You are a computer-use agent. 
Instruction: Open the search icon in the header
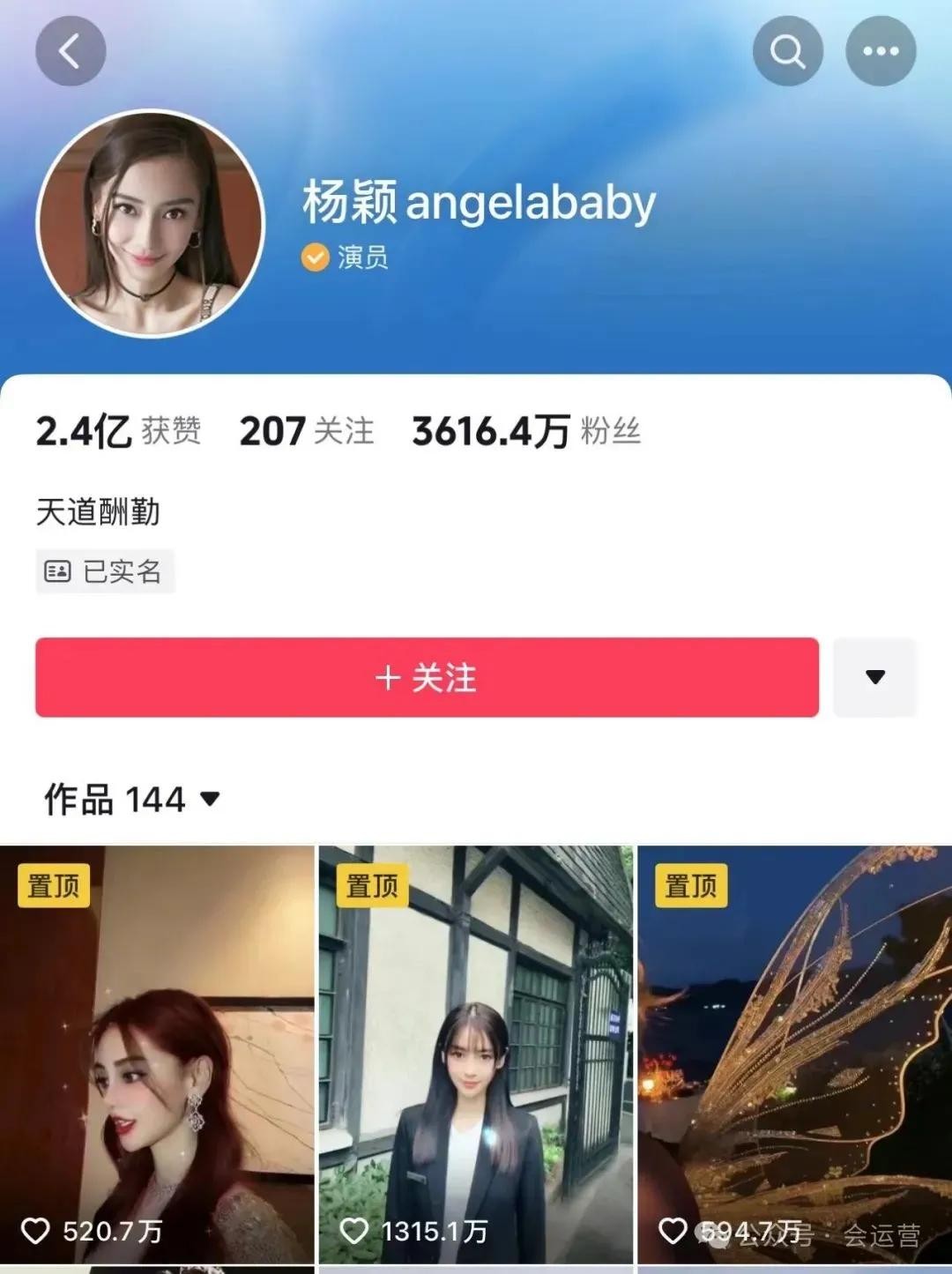pyautogui.click(x=787, y=51)
